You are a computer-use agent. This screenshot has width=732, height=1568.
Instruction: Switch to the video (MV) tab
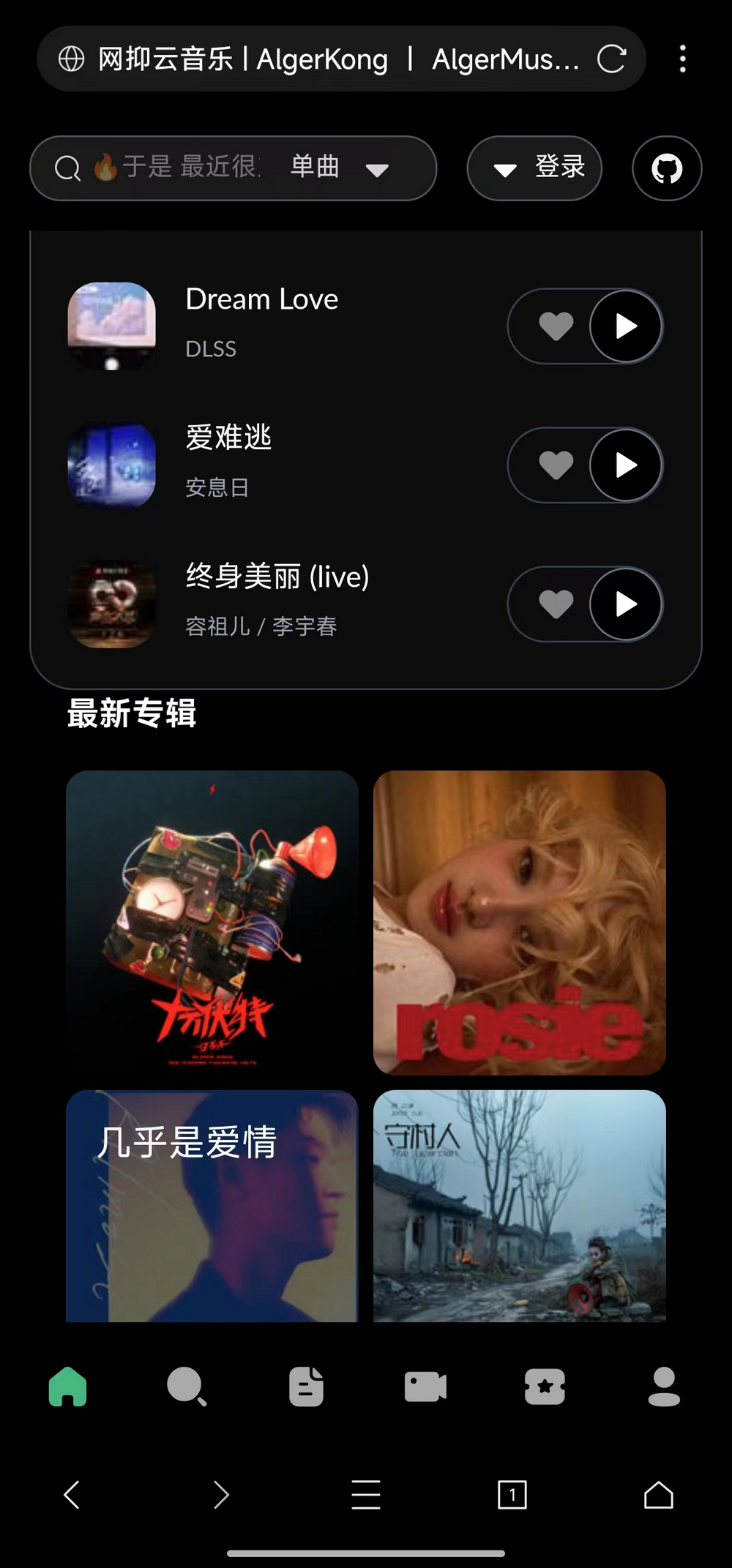pyautogui.click(x=425, y=1387)
